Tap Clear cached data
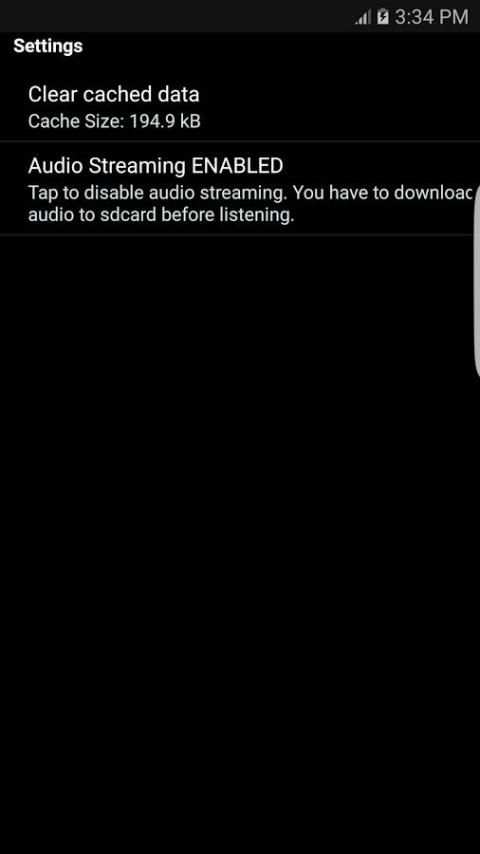Screen dimensions: 480x854 (240, 106)
